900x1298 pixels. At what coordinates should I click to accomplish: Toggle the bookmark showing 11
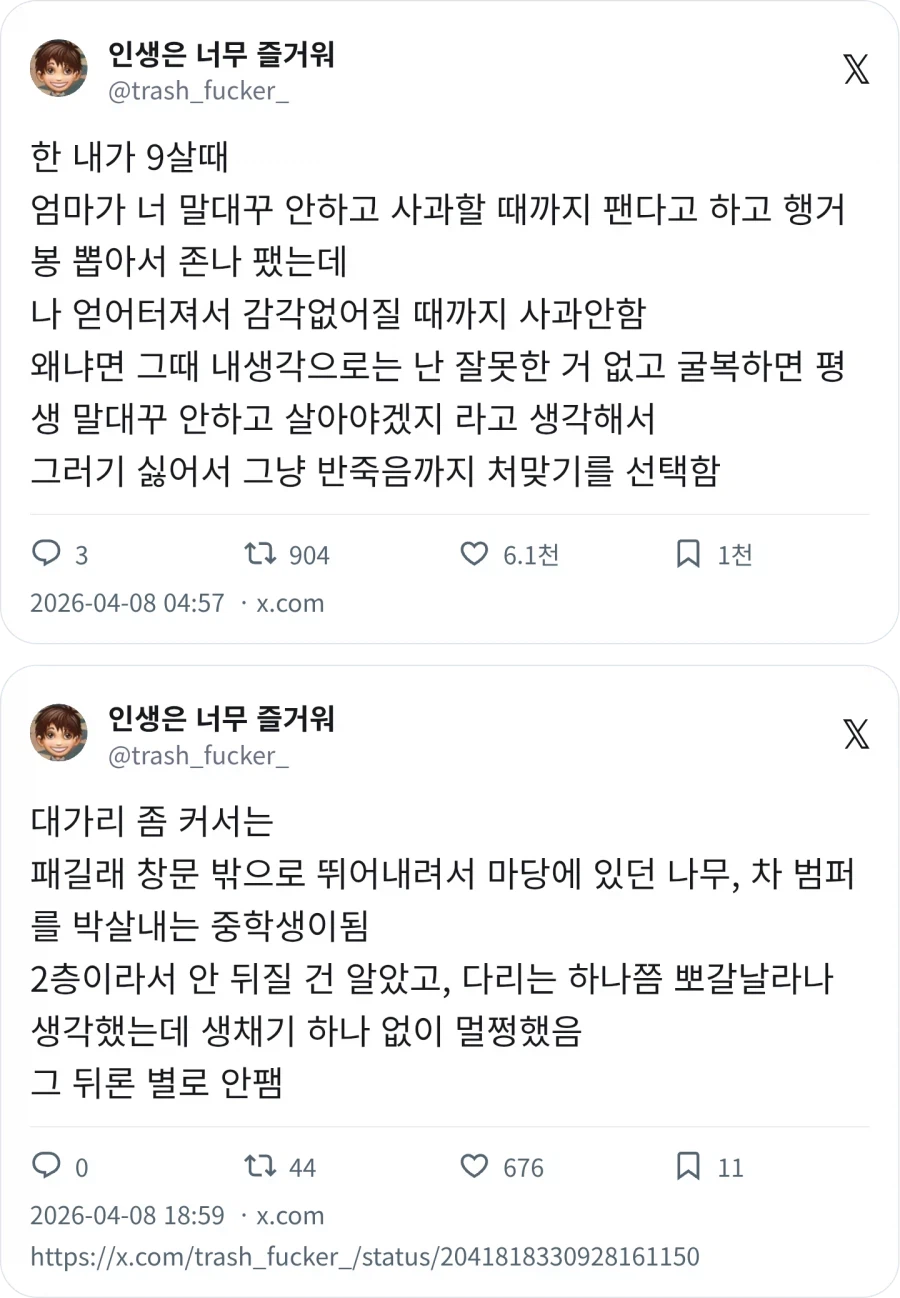[x=690, y=1167]
